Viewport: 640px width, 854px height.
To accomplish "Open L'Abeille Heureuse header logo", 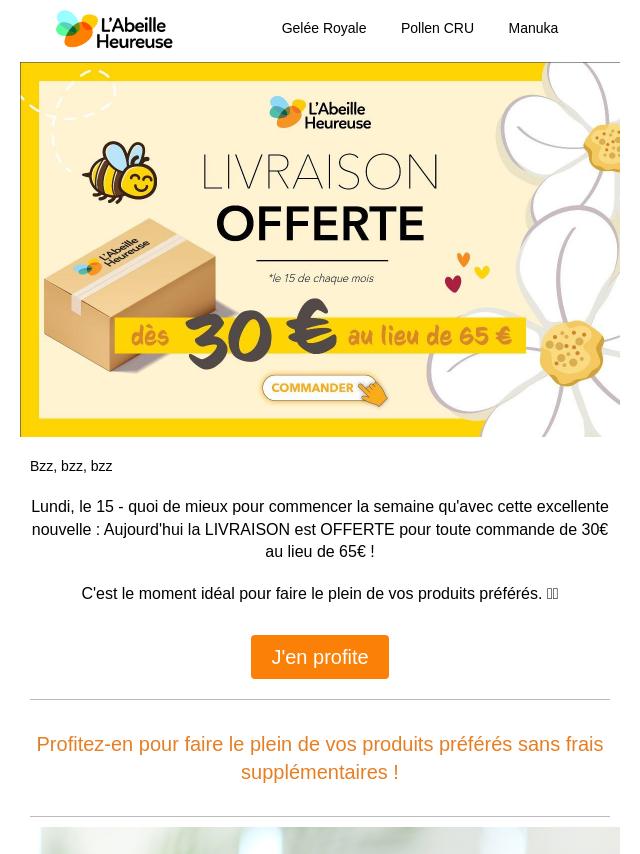I will click(114, 29).
